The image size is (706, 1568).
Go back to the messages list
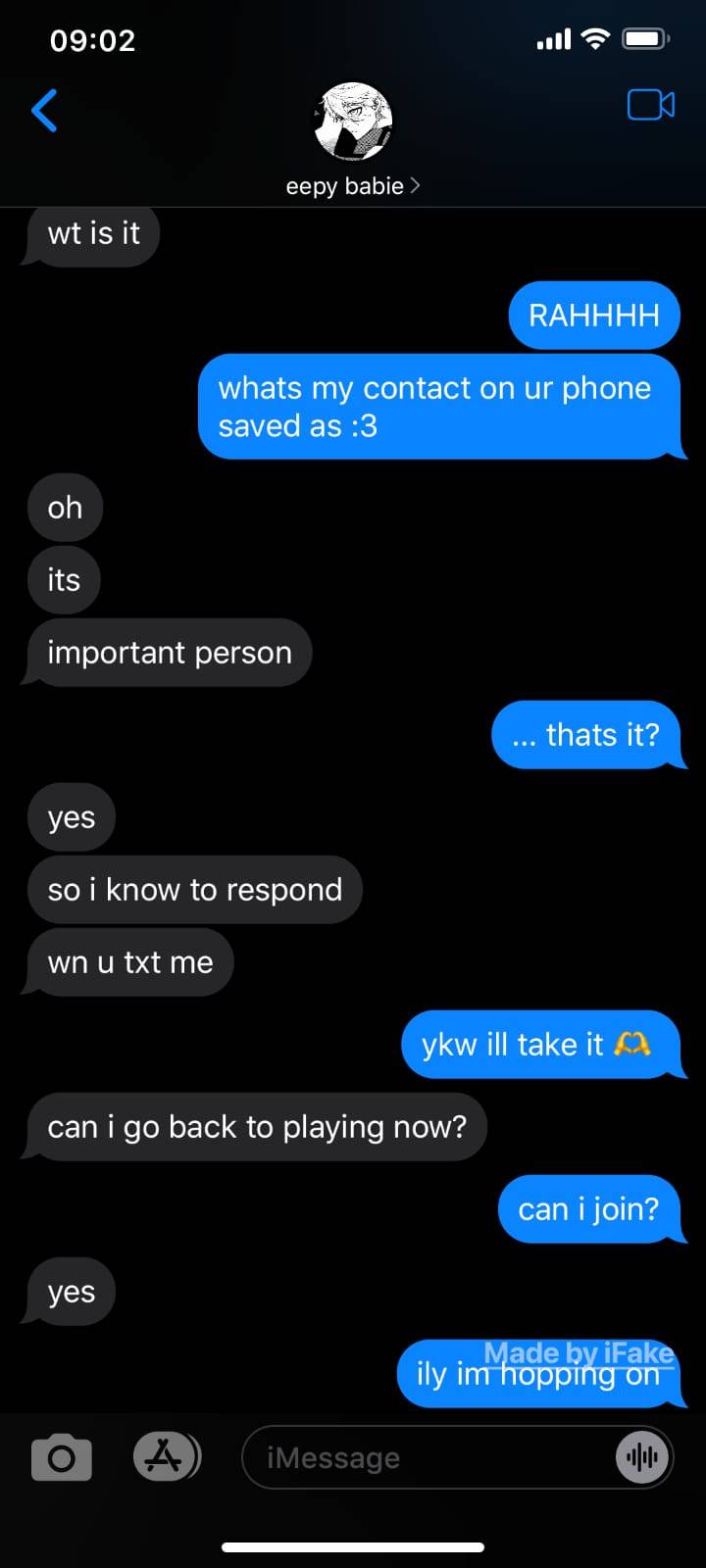point(45,110)
